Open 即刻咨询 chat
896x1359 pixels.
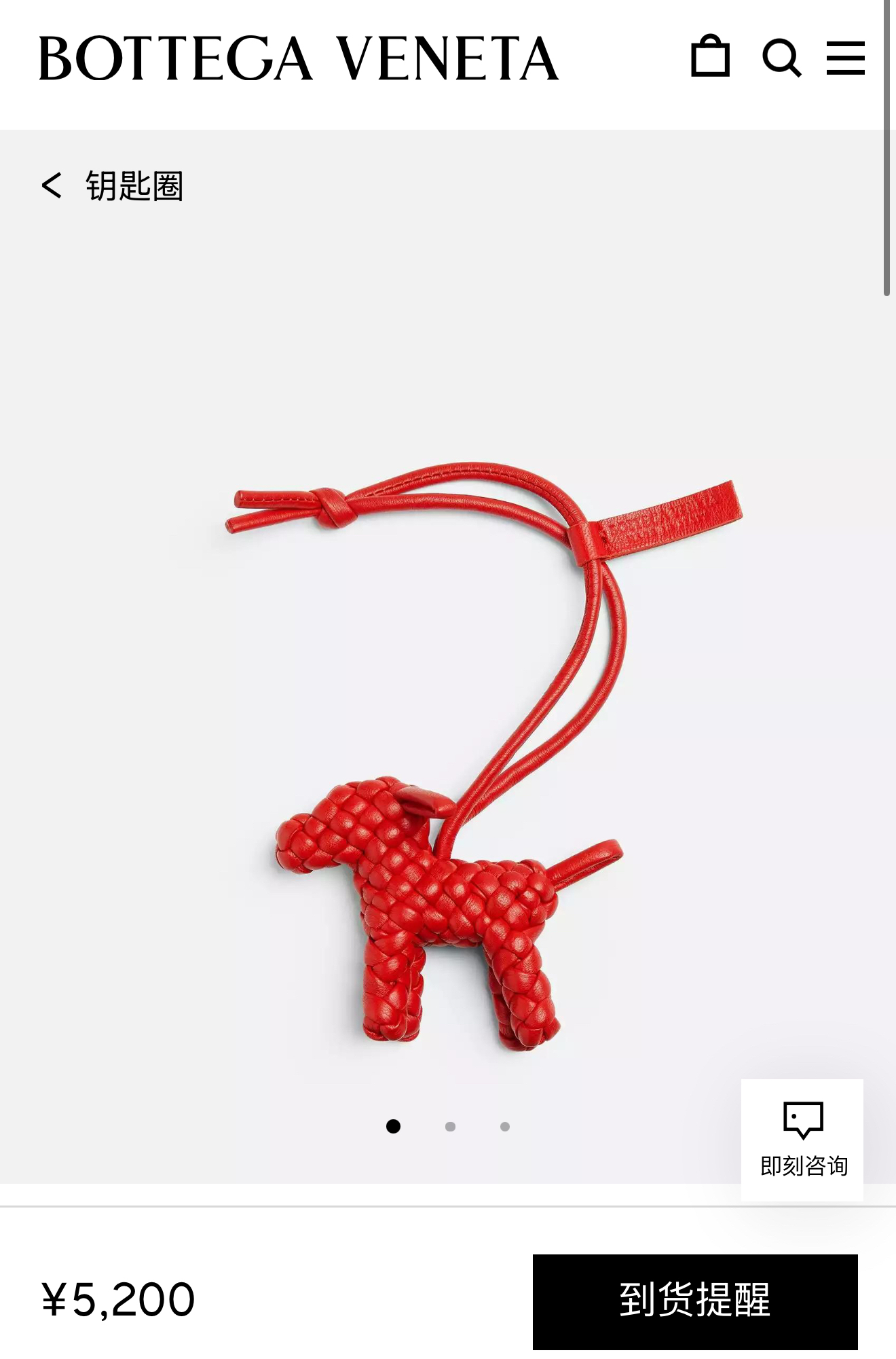coord(802,1140)
